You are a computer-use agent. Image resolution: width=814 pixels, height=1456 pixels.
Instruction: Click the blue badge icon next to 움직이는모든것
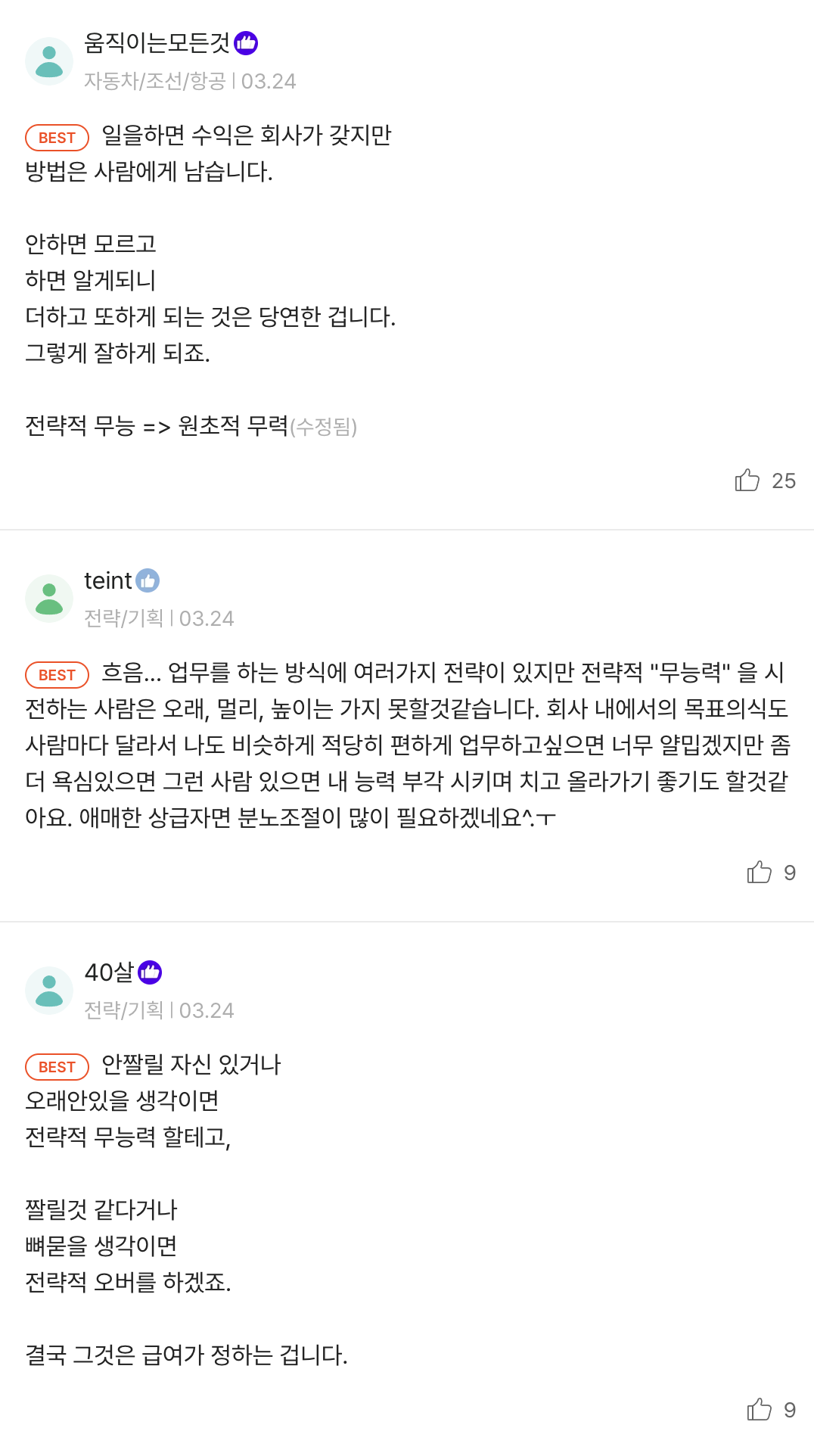point(246,43)
